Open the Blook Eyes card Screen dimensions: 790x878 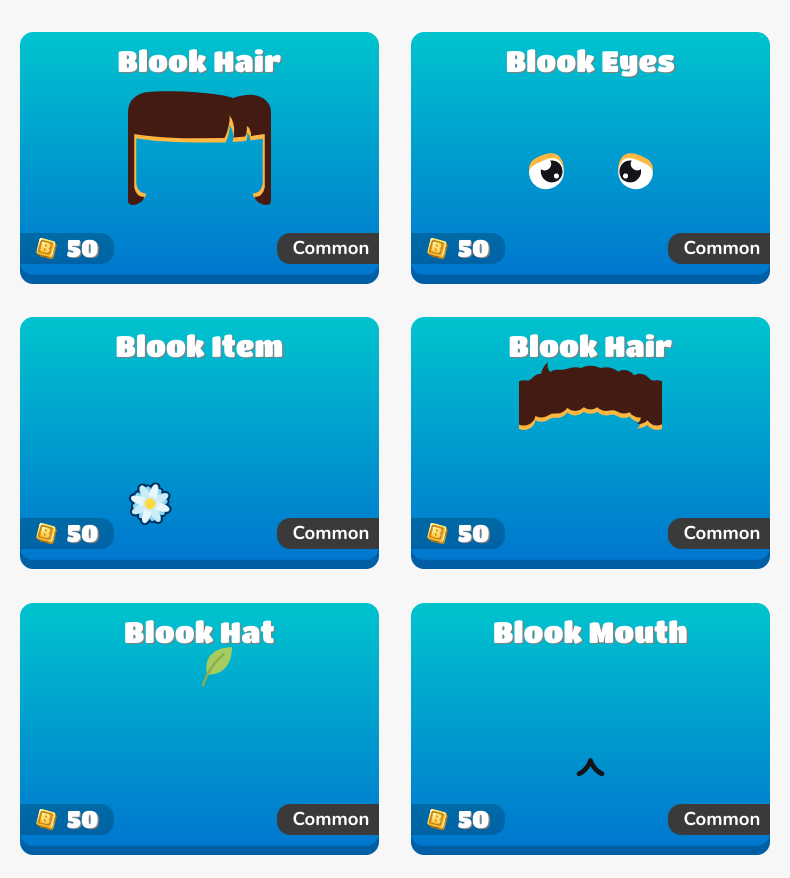pyautogui.click(x=590, y=157)
